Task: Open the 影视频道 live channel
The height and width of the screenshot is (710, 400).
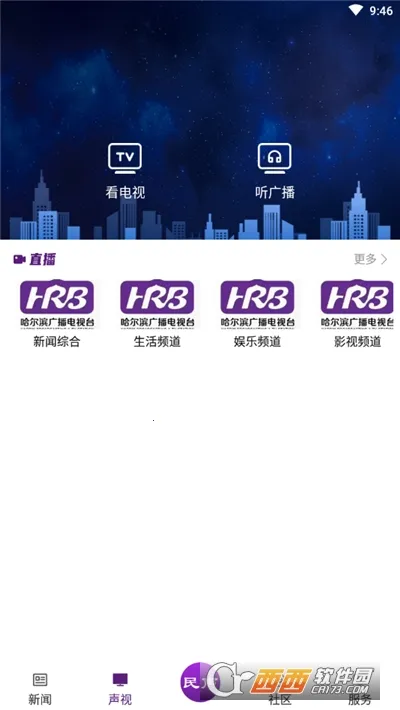Action: [357, 314]
